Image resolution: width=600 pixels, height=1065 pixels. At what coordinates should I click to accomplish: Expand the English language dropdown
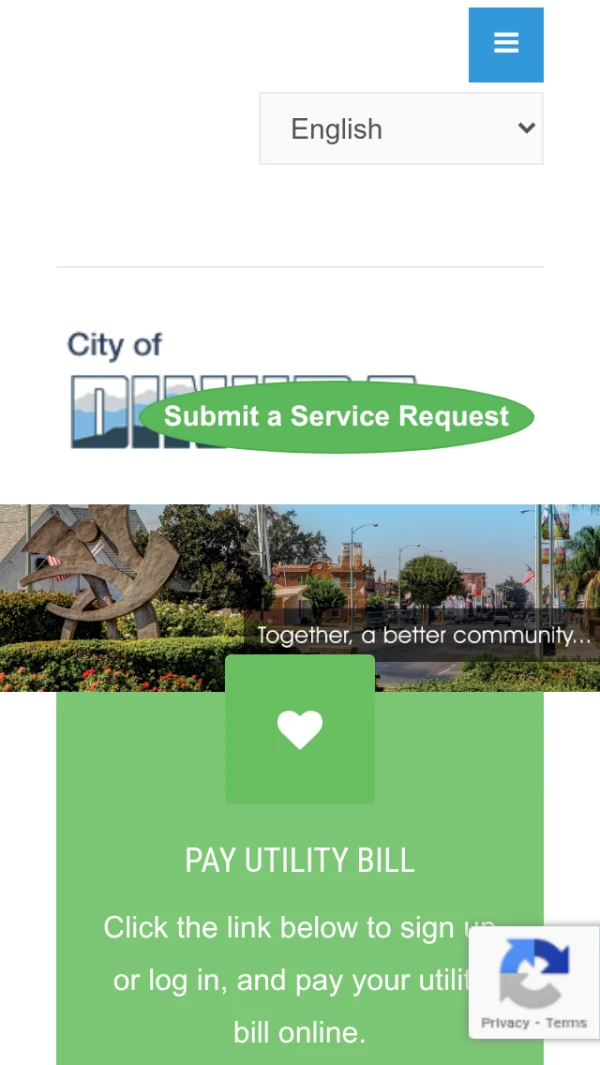401,129
